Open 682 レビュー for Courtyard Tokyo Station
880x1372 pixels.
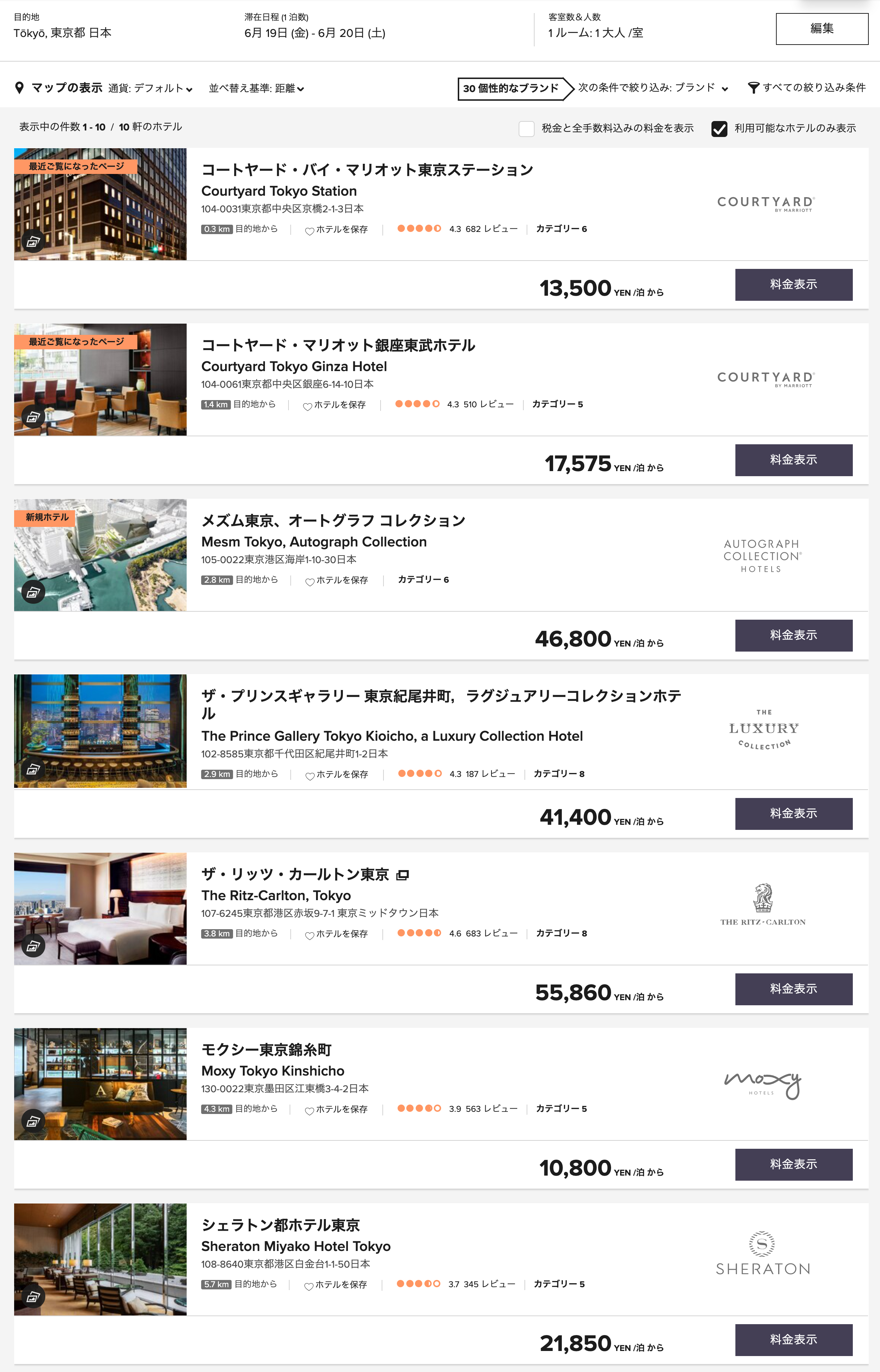point(491,229)
